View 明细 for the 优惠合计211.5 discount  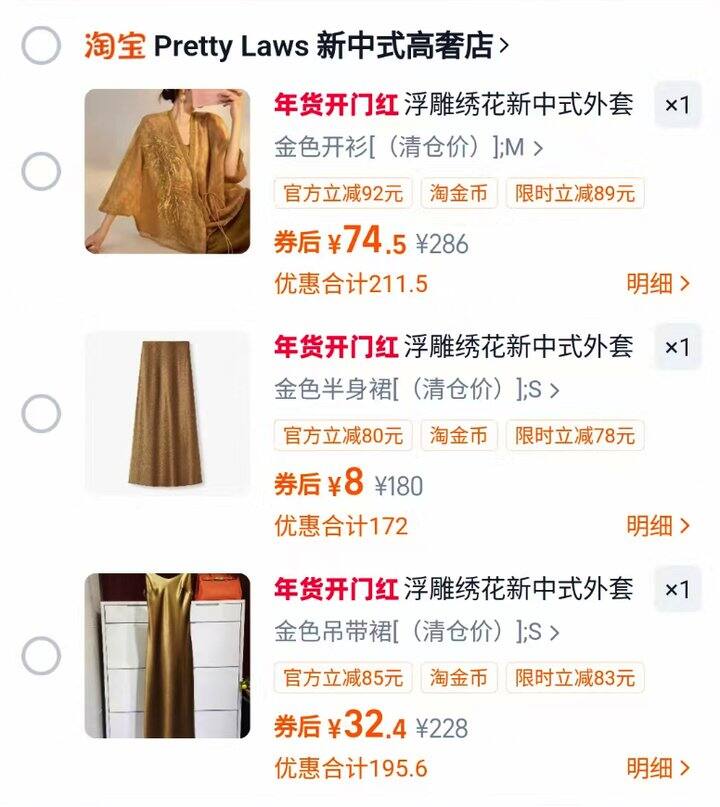point(658,283)
